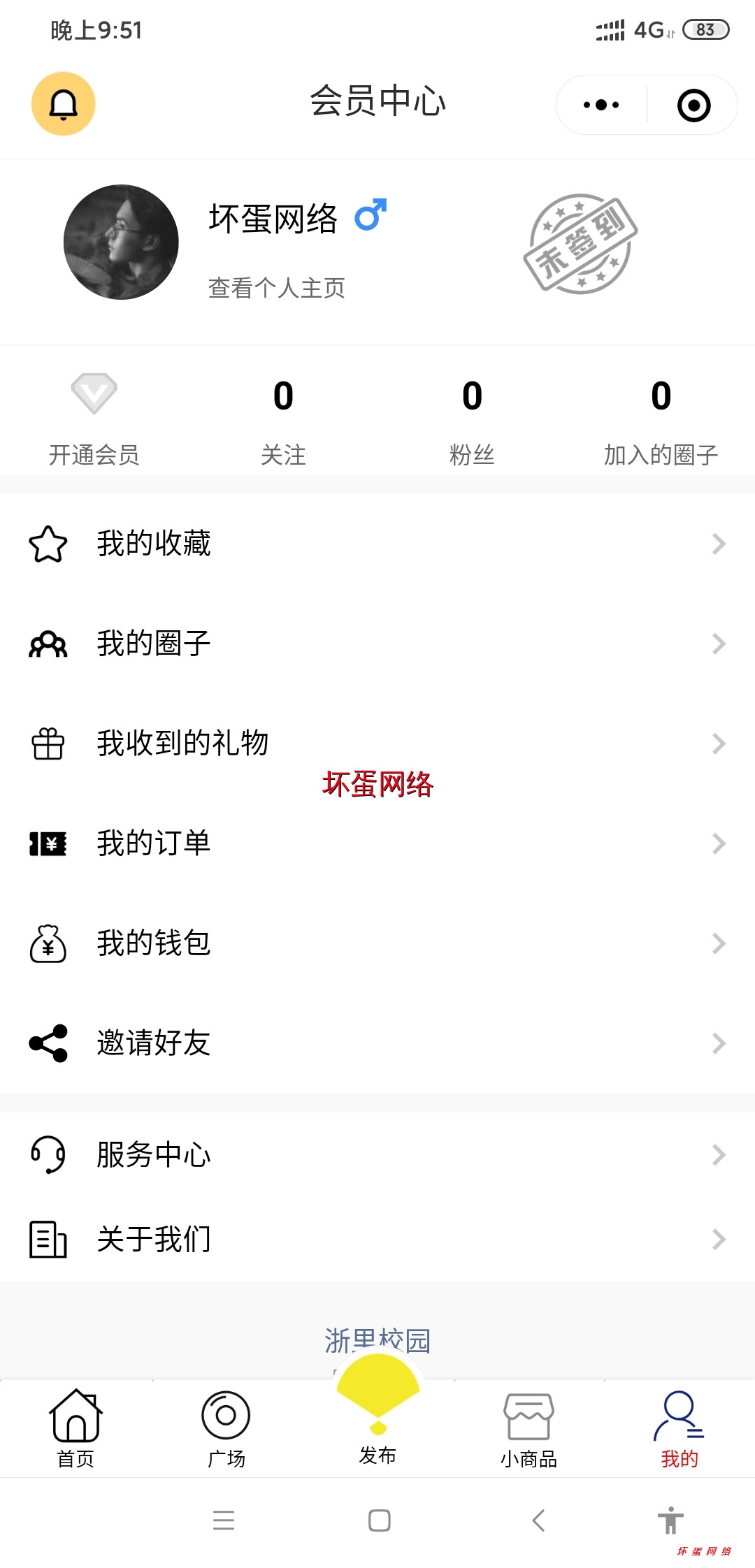This screenshot has width=755, height=1568.
Task: Open 我的圈子 row
Action: tap(377, 644)
